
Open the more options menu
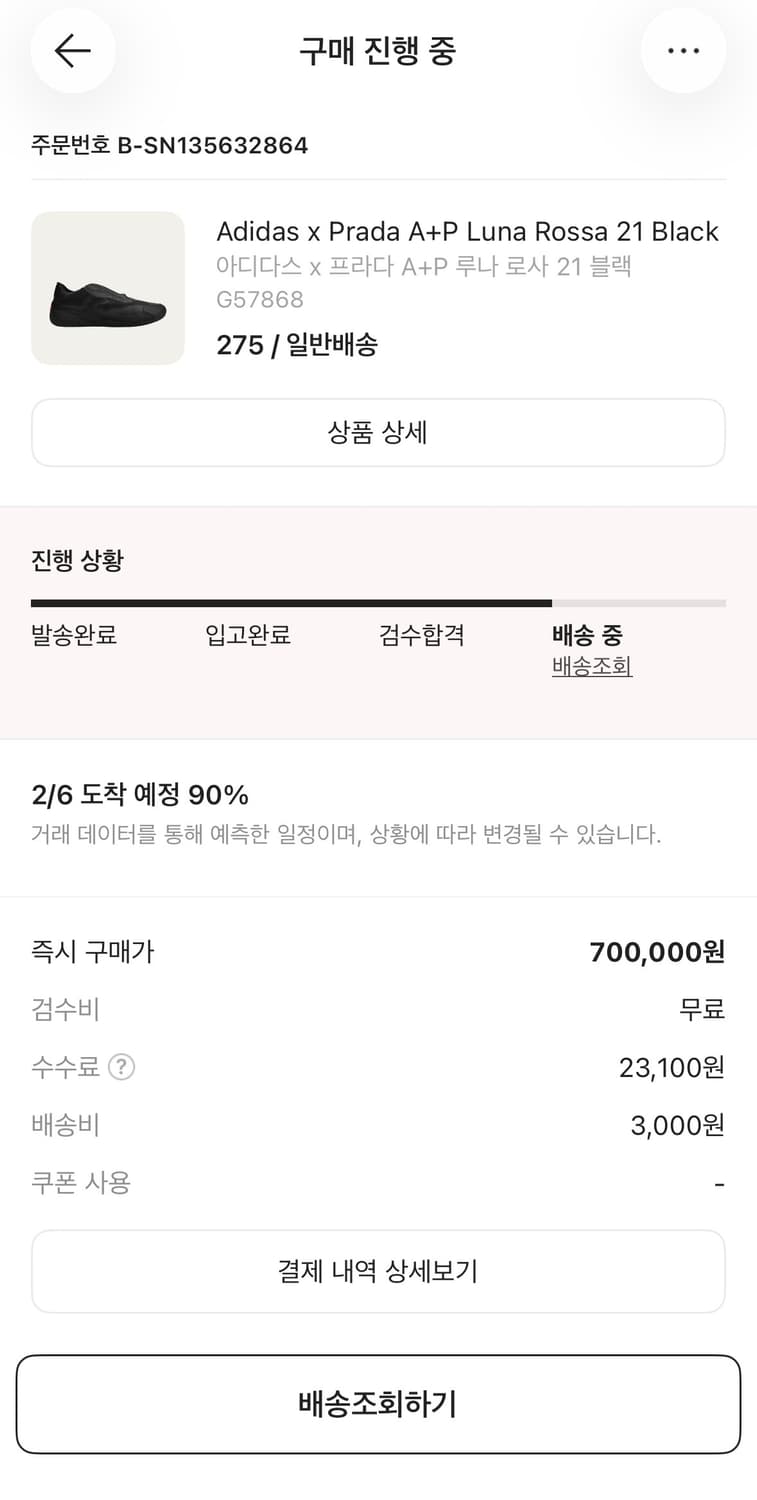684,51
